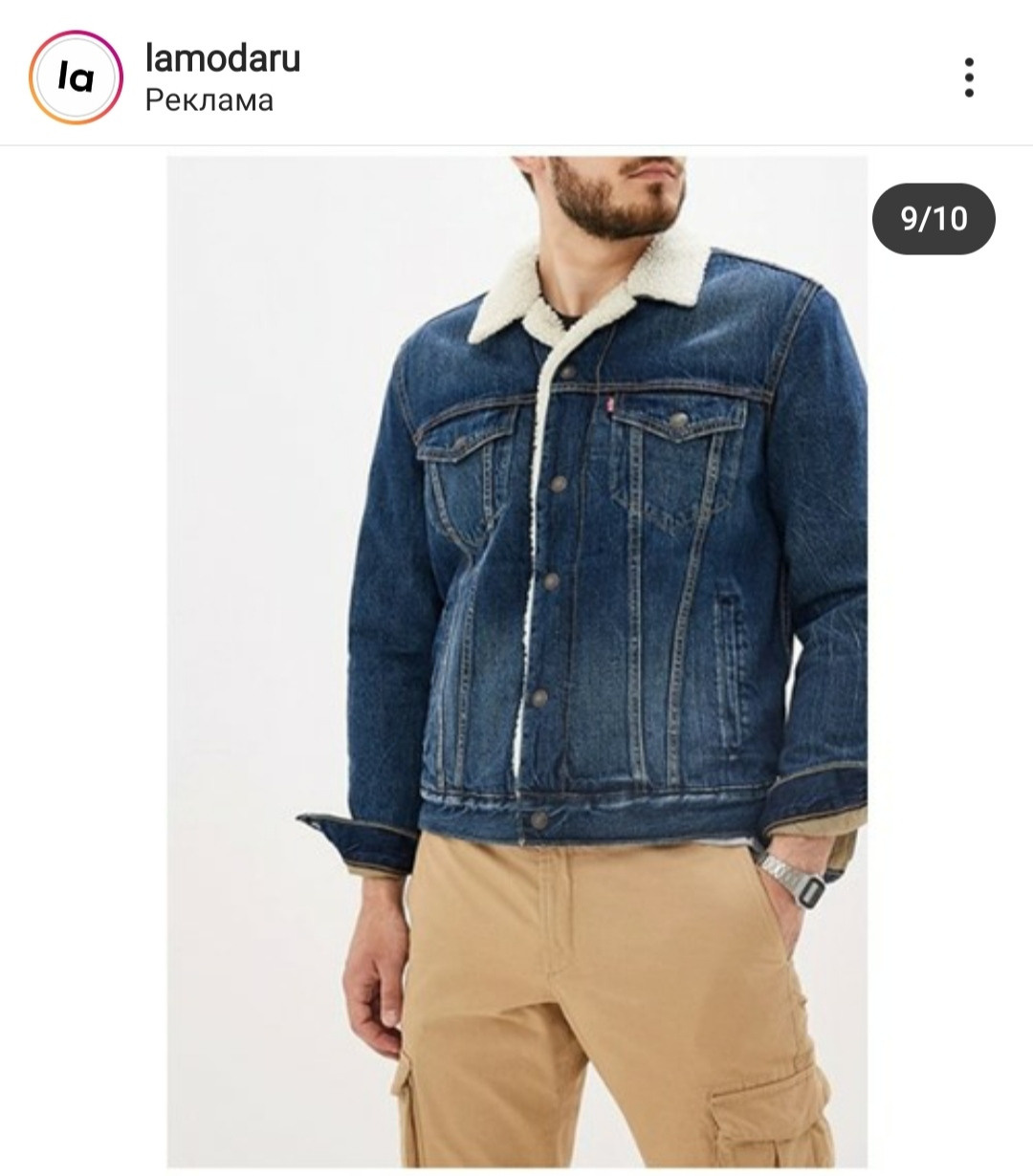Open the post's three-dot options menu
The image size is (1033, 1176).
pos(969,77)
